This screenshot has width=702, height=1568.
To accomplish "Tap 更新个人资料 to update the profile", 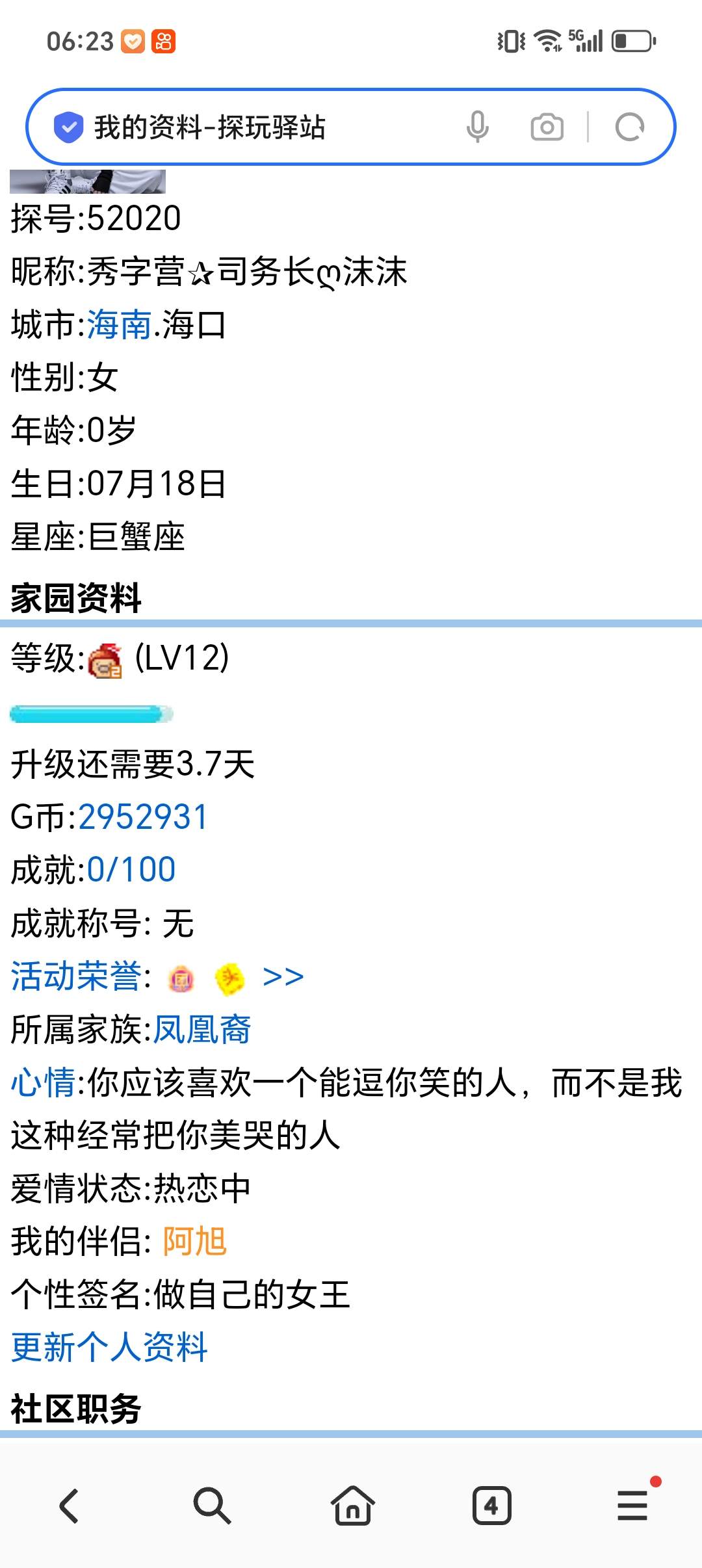I will tap(109, 1347).
